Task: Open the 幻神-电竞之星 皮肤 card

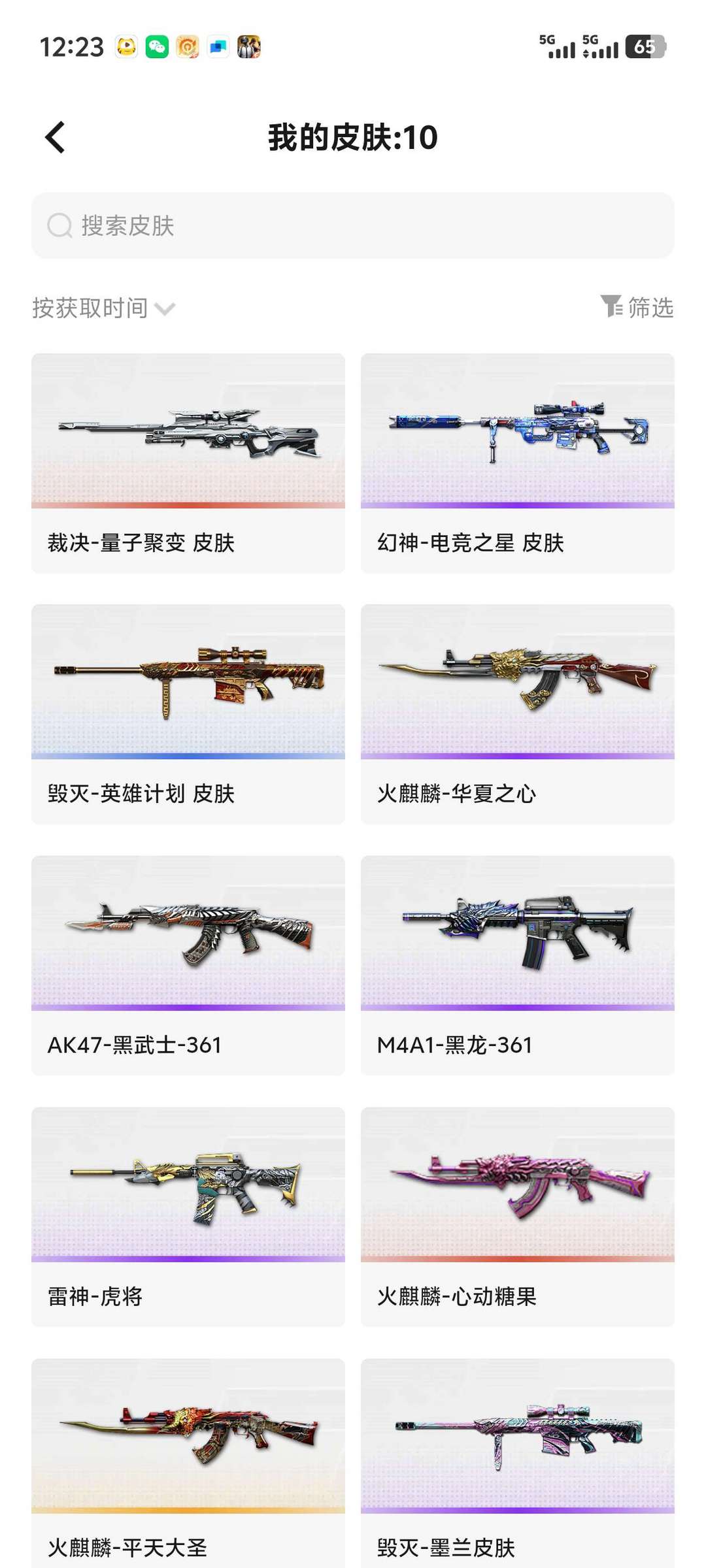Action: coord(517,463)
